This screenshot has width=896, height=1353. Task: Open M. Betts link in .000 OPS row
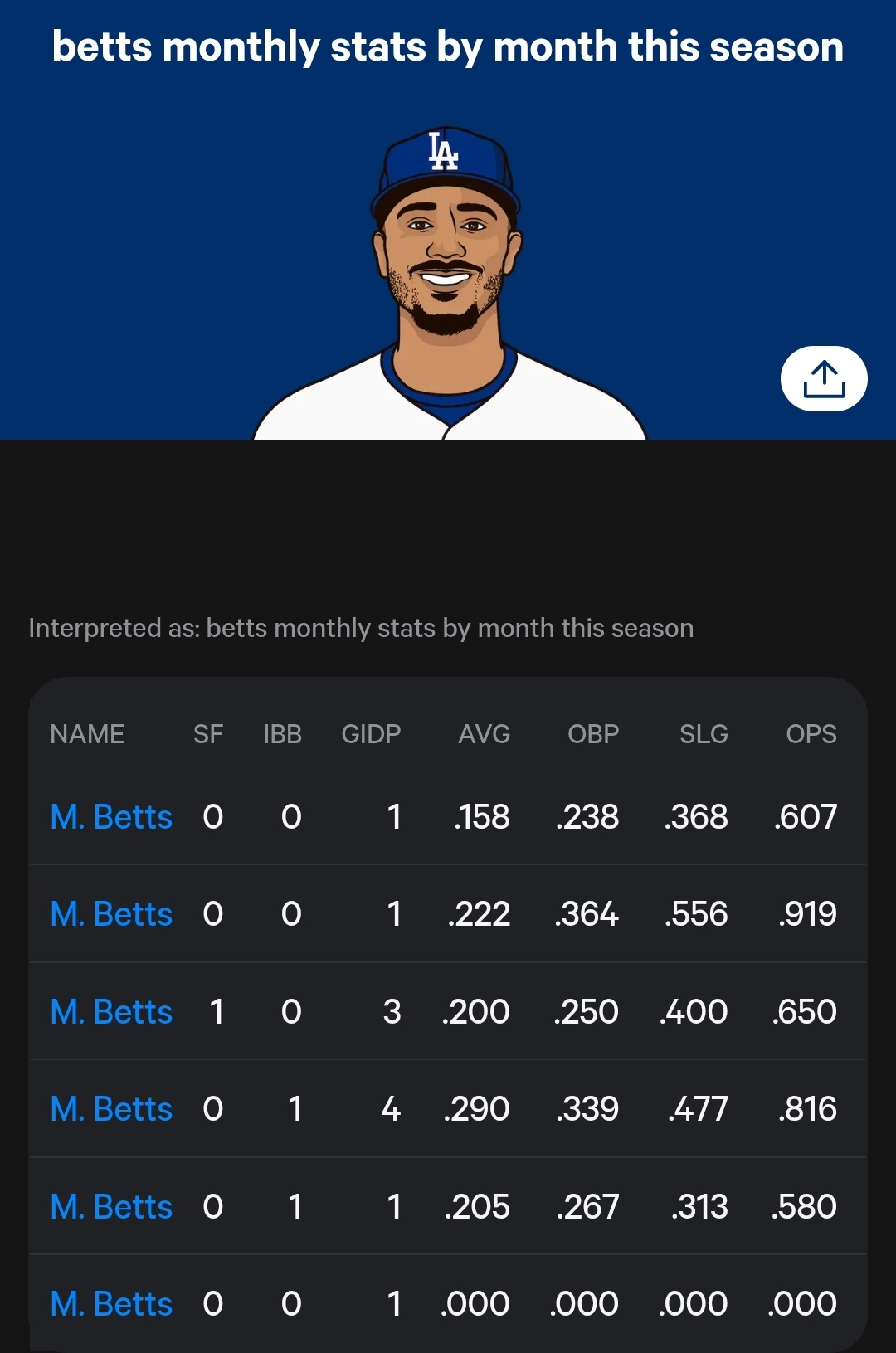click(111, 1304)
